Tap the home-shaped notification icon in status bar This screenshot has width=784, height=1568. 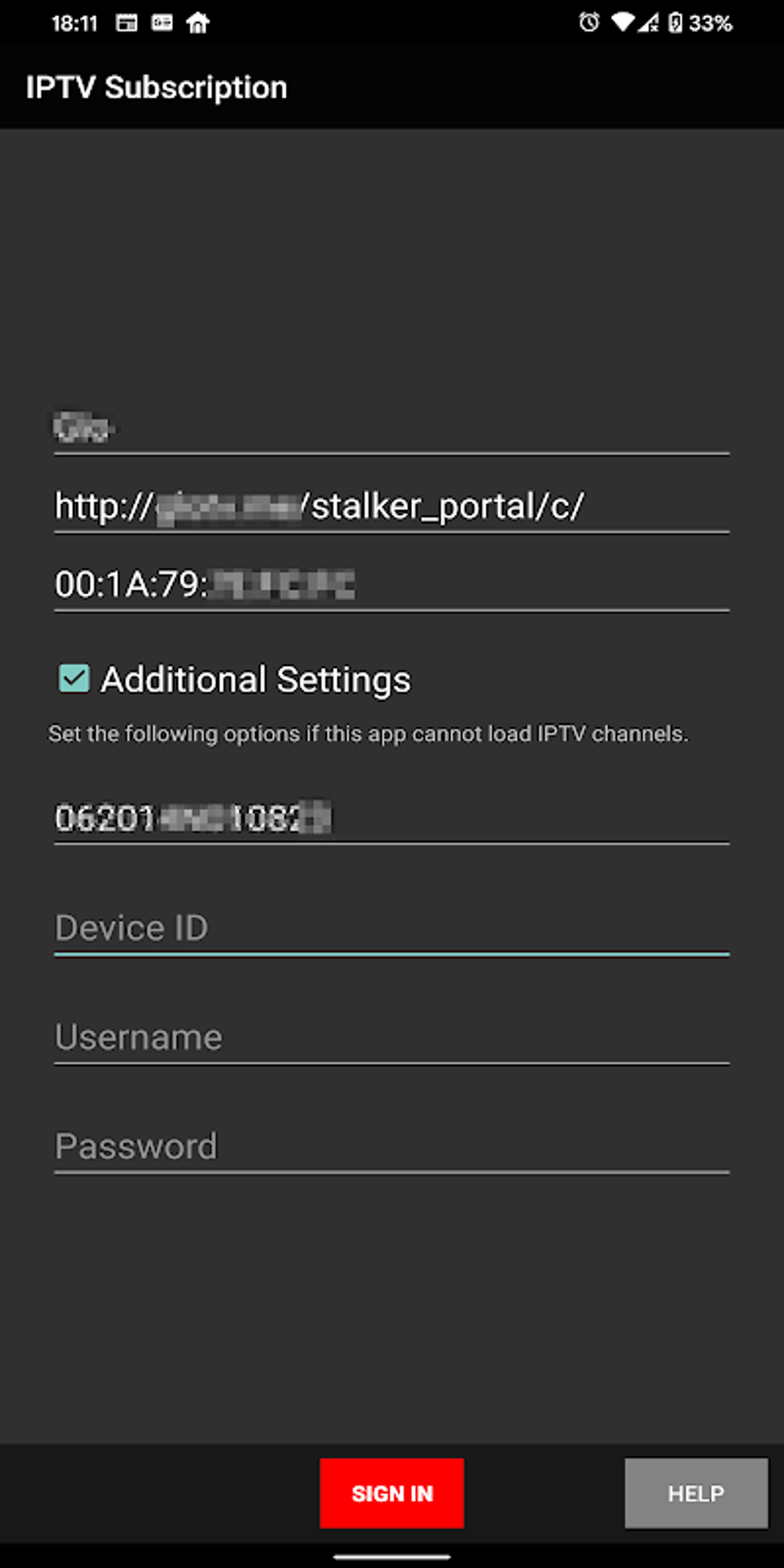click(198, 23)
